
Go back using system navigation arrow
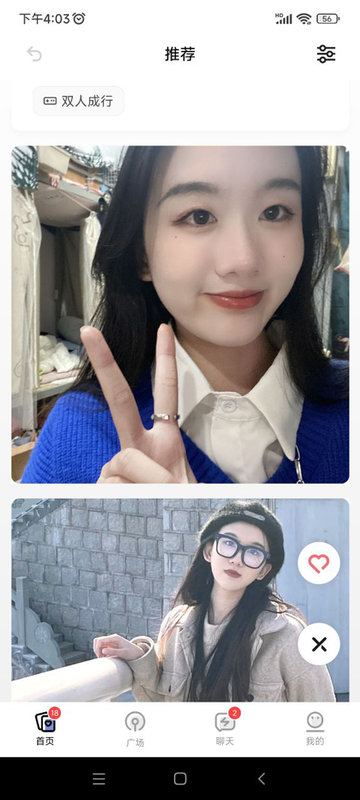tap(262, 779)
